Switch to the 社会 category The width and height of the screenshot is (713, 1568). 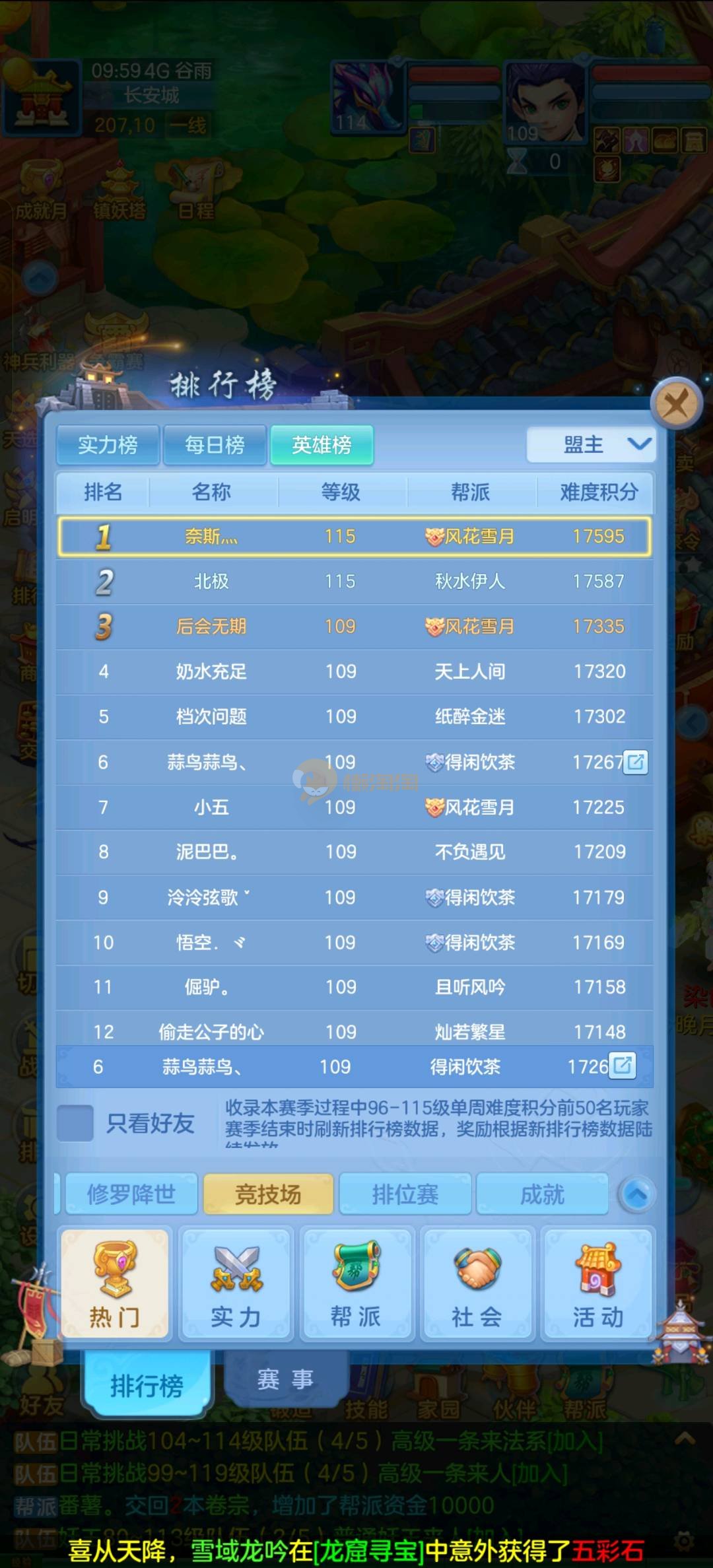[x=477, y=1284]
